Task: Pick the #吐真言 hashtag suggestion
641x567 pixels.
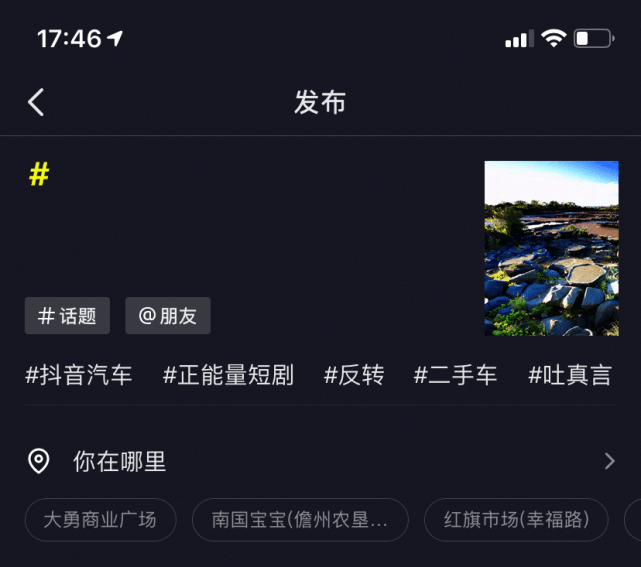Action: tap(570, 376)
